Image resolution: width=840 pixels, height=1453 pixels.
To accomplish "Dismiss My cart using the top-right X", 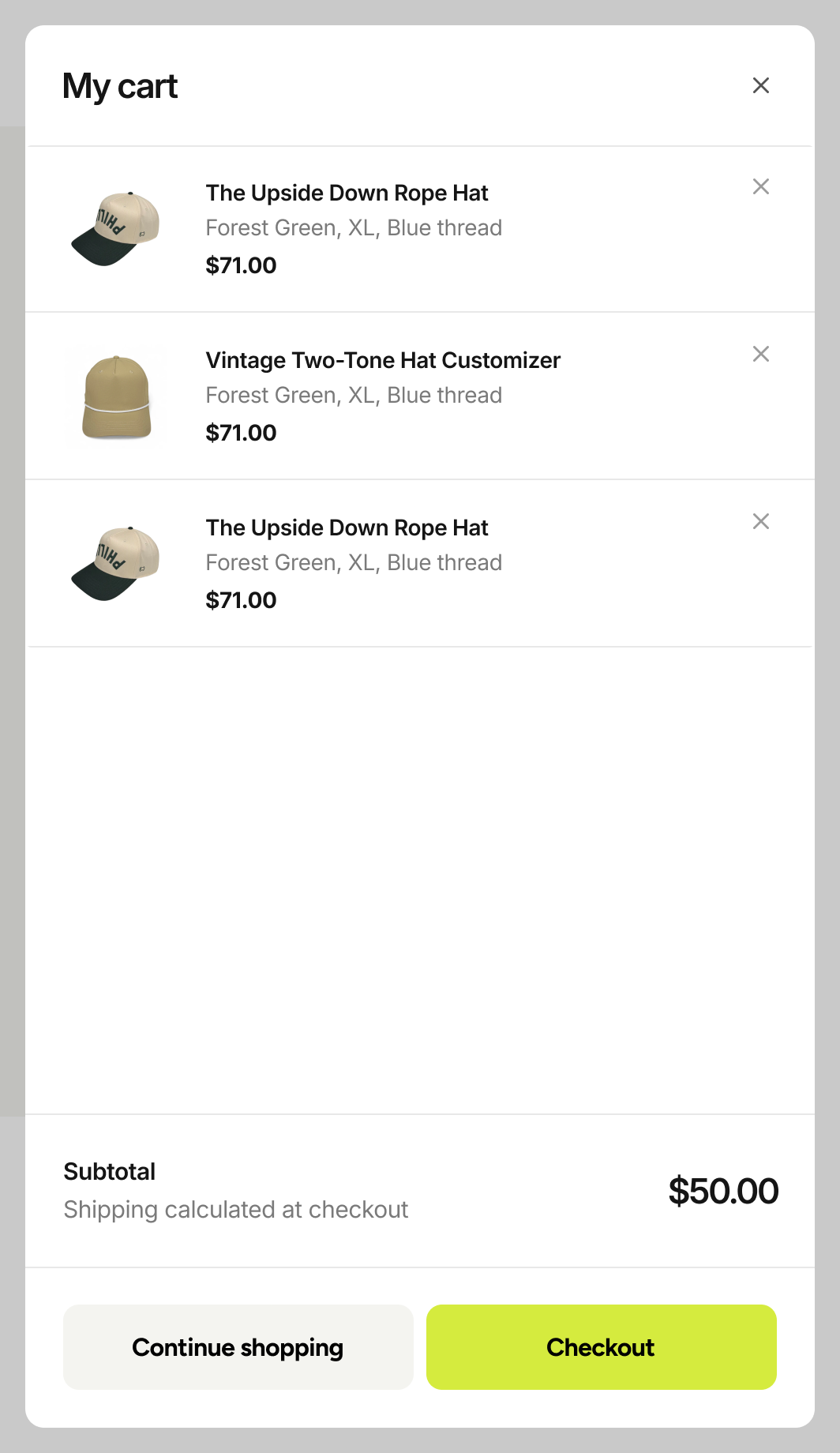I will point(760,85).
